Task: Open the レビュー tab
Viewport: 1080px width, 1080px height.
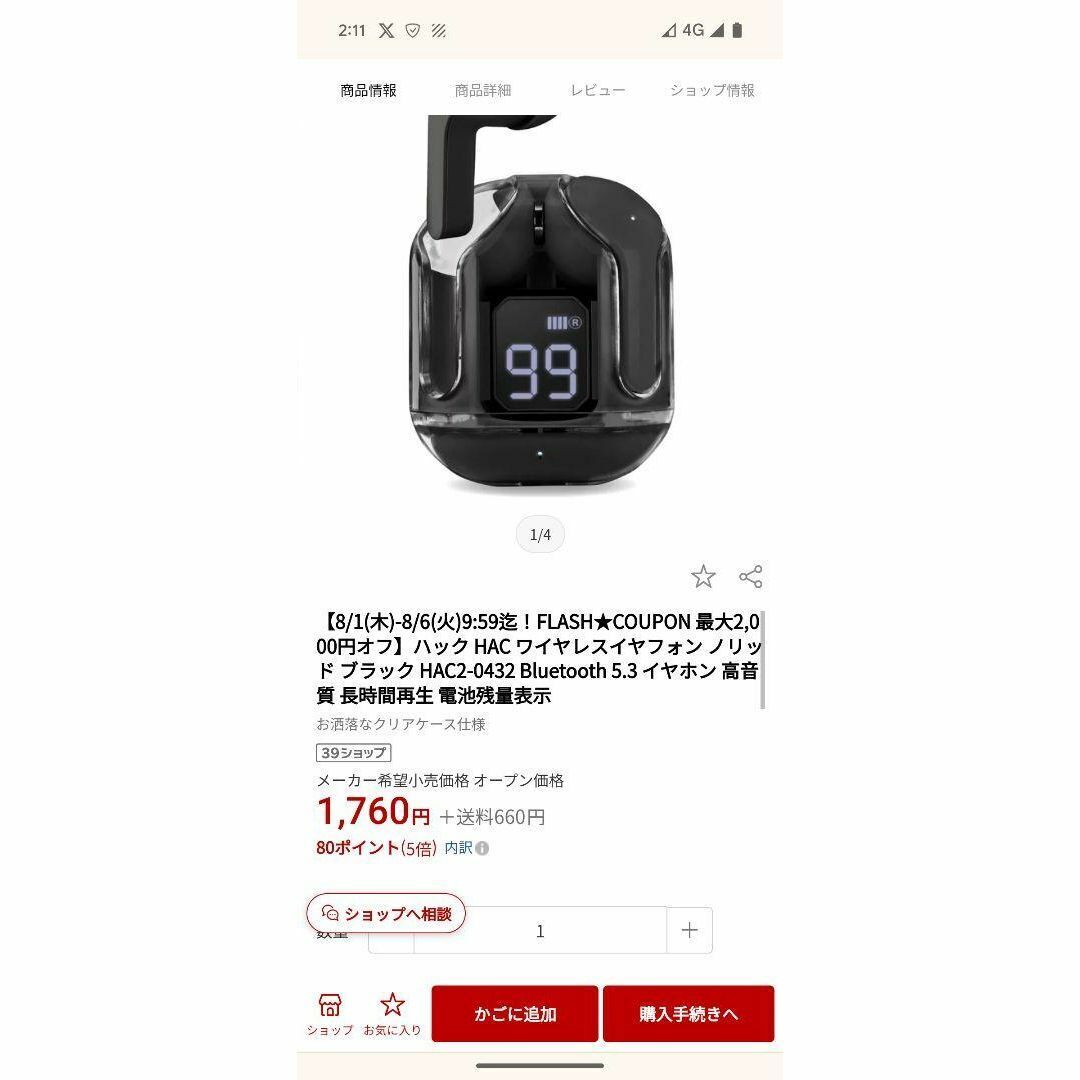Action: [x=598, y=90]
